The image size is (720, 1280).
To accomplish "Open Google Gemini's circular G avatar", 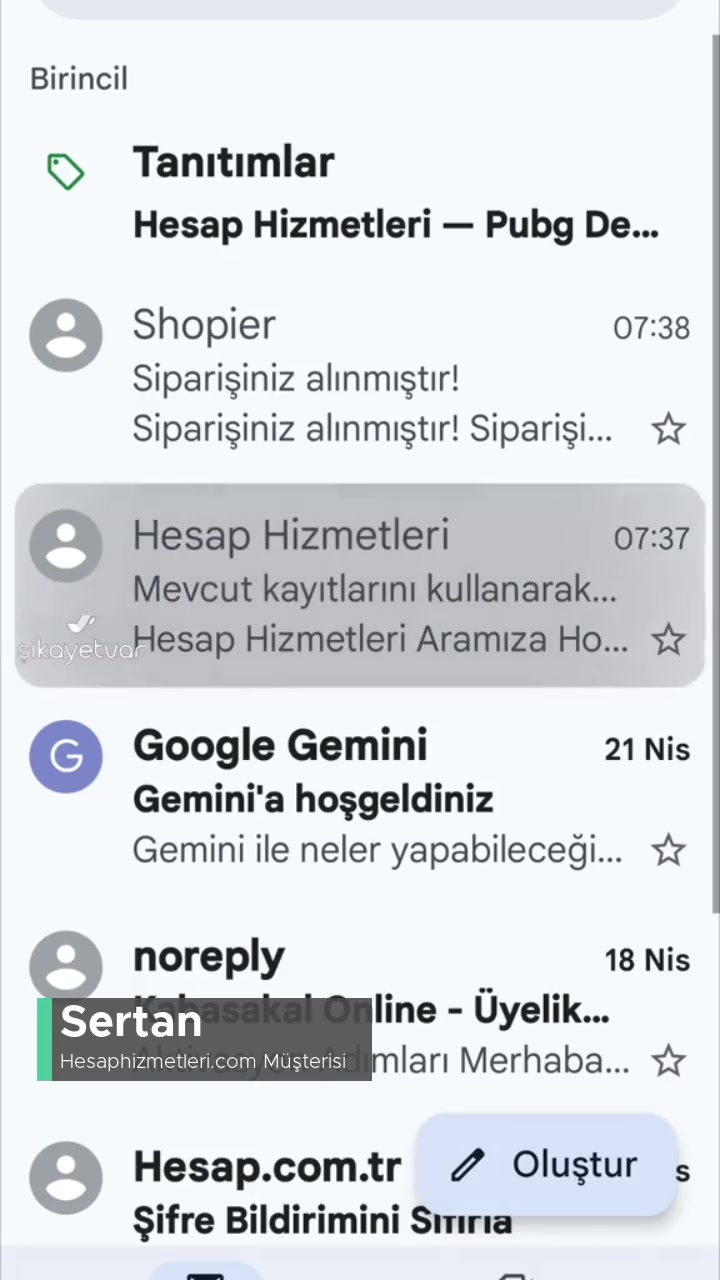I will point(66,757).
